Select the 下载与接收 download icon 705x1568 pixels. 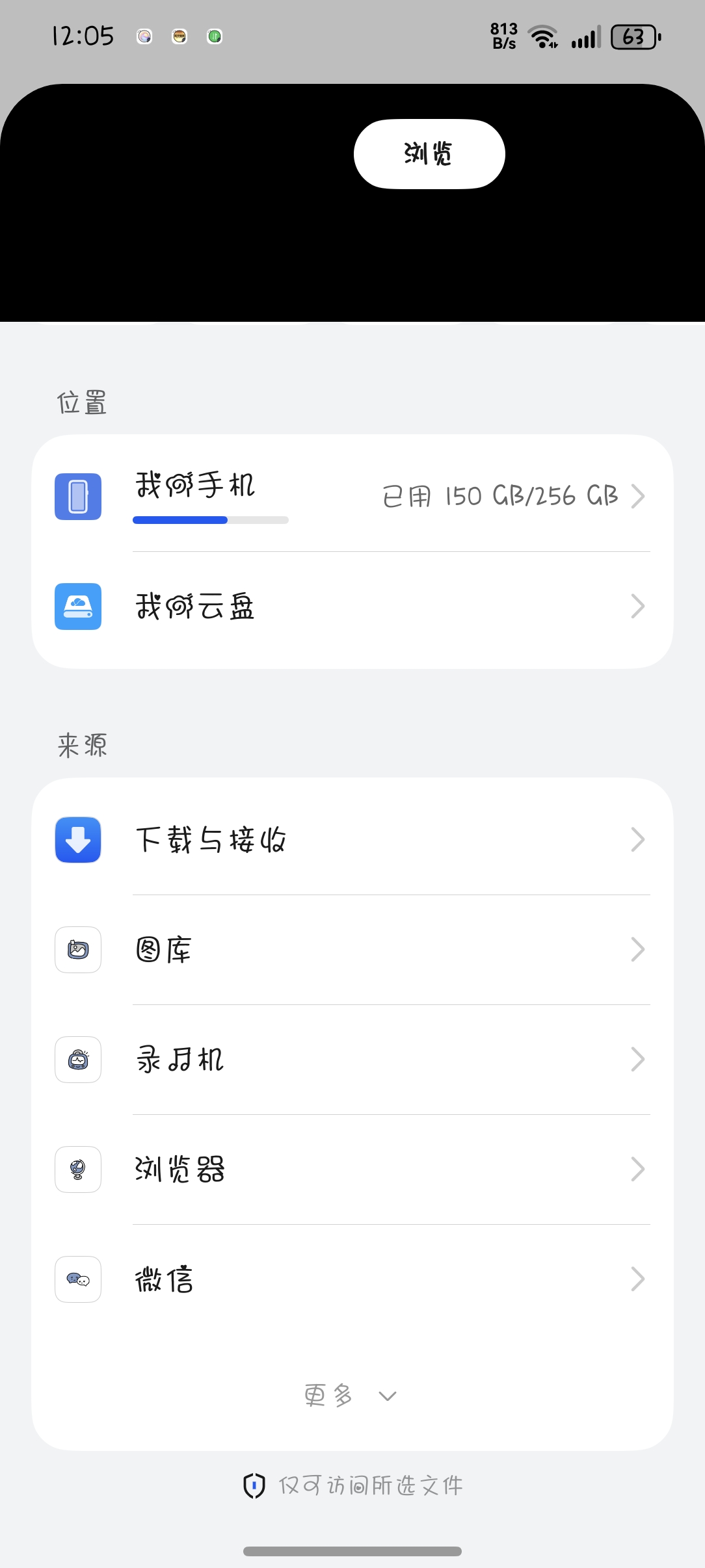click(x=77, y=839)
